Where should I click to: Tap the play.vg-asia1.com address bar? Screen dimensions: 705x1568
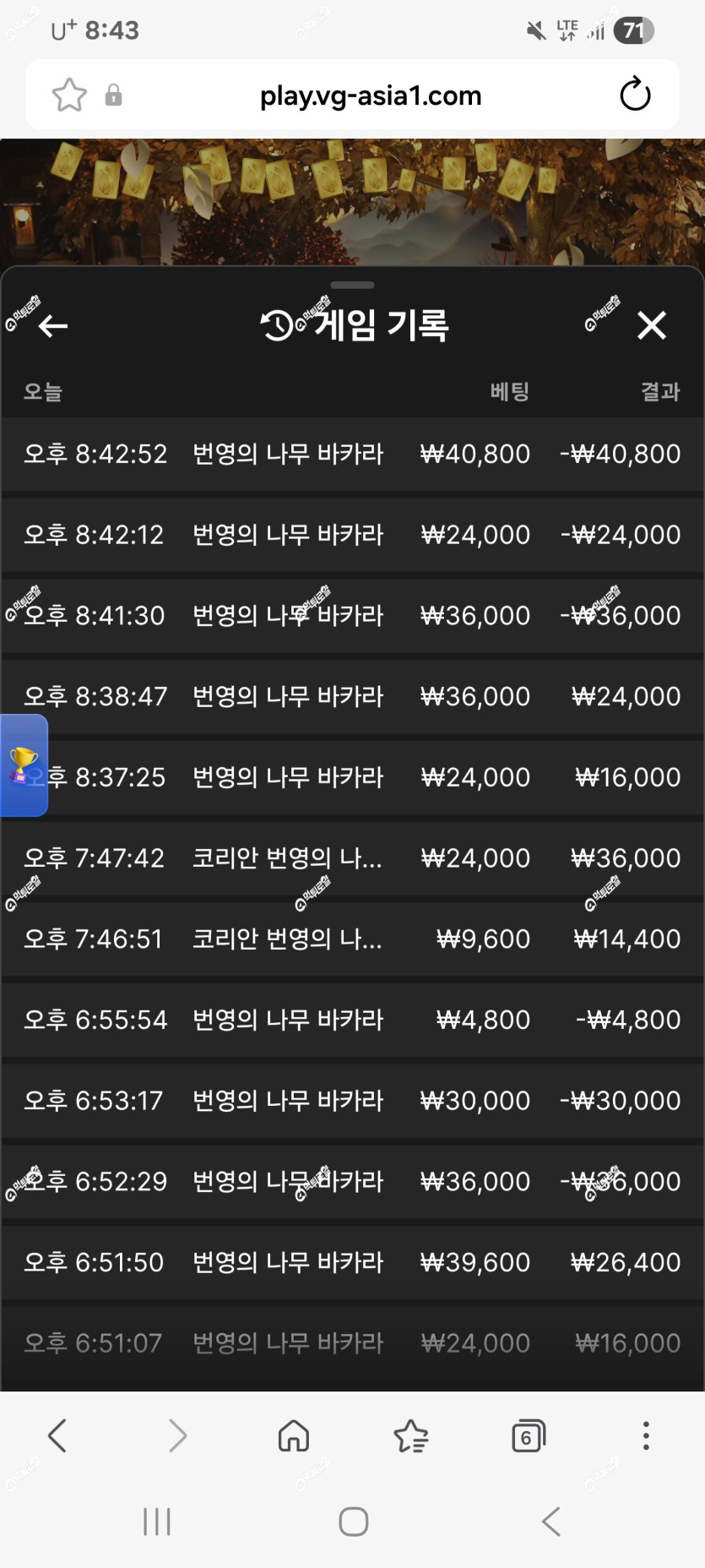(371, 95)
